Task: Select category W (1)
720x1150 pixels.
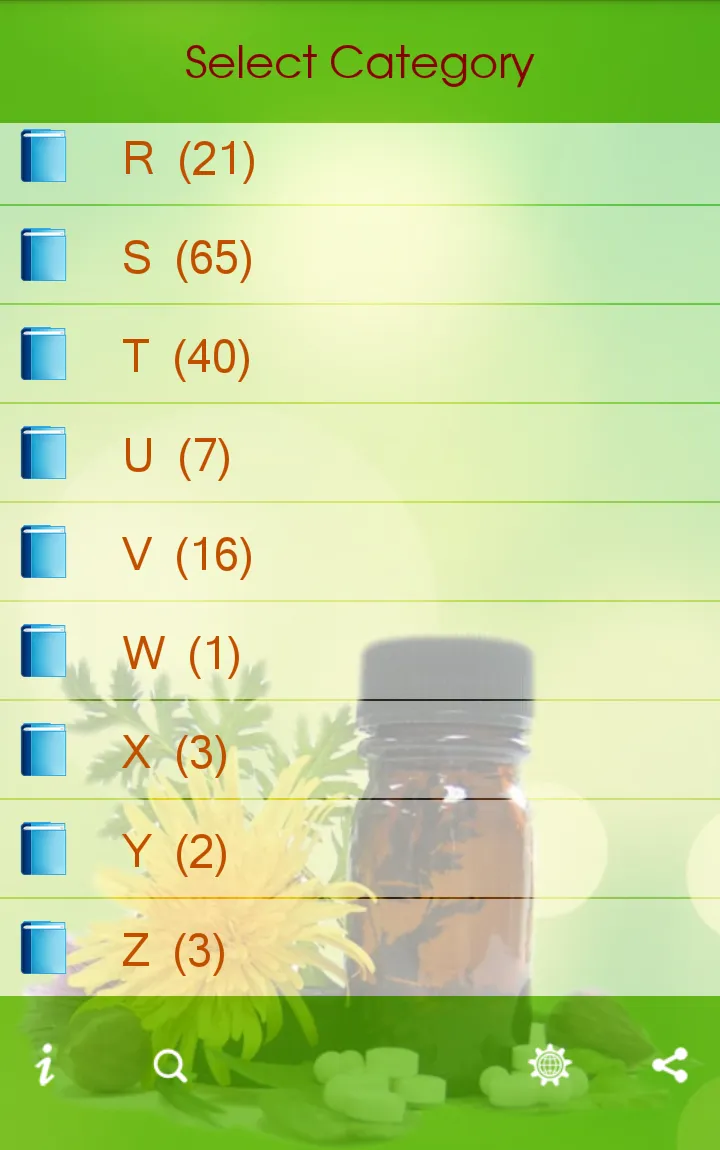Action: click(x=181, y=654)
